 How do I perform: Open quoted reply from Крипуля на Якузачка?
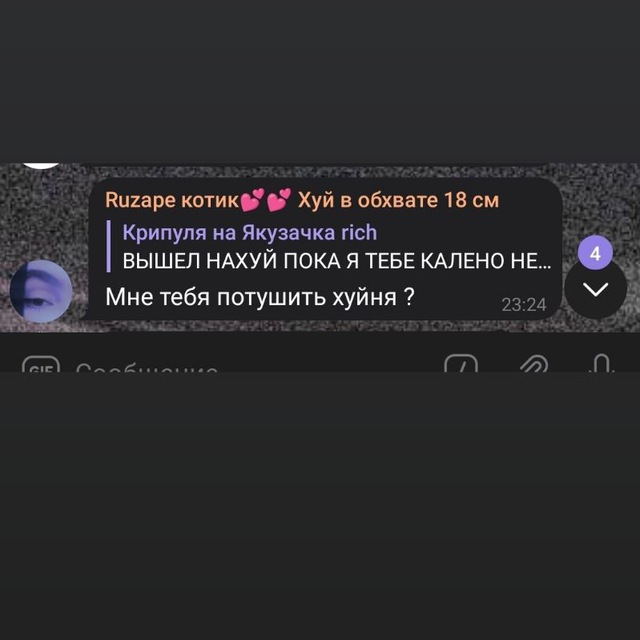click(x=328, y=247)
